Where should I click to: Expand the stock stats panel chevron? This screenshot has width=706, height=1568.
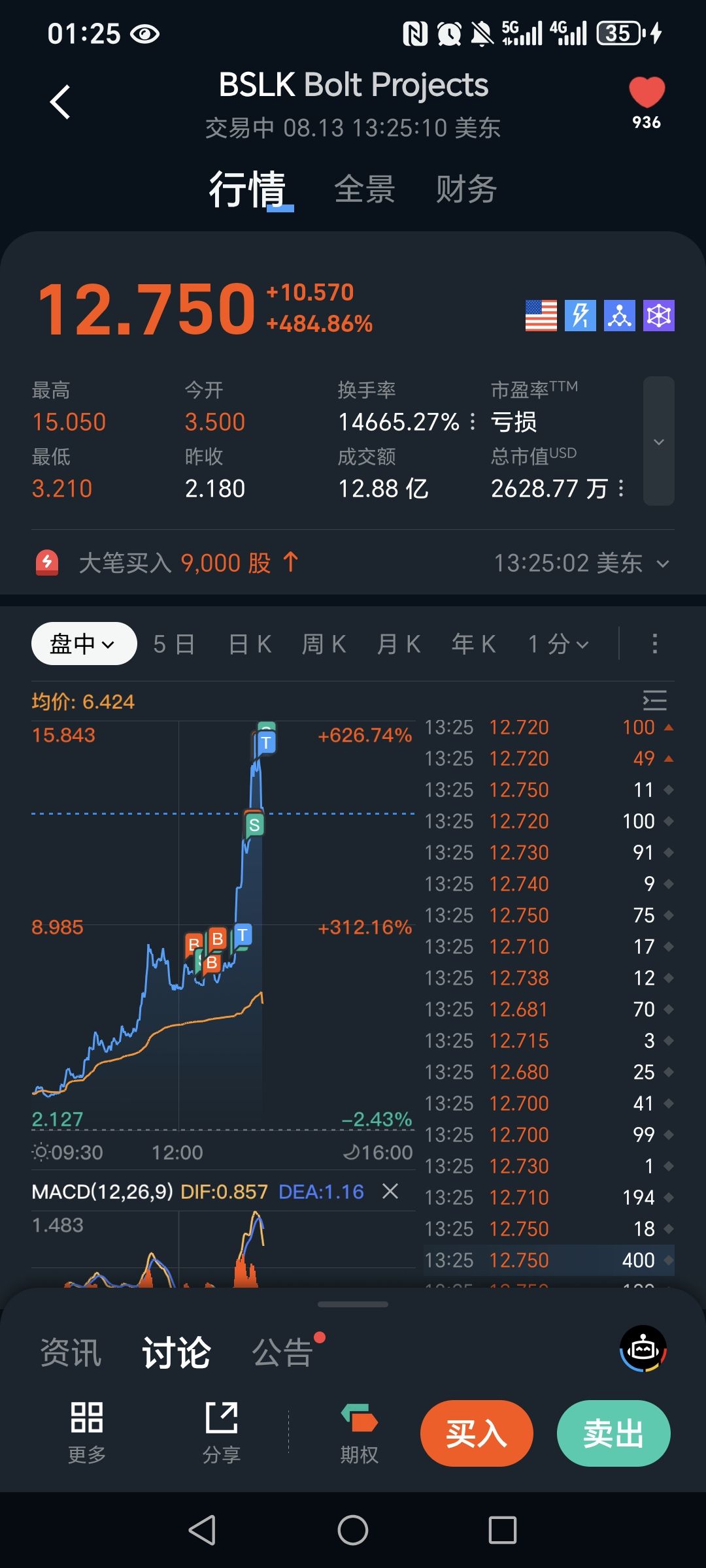(659, 441)
